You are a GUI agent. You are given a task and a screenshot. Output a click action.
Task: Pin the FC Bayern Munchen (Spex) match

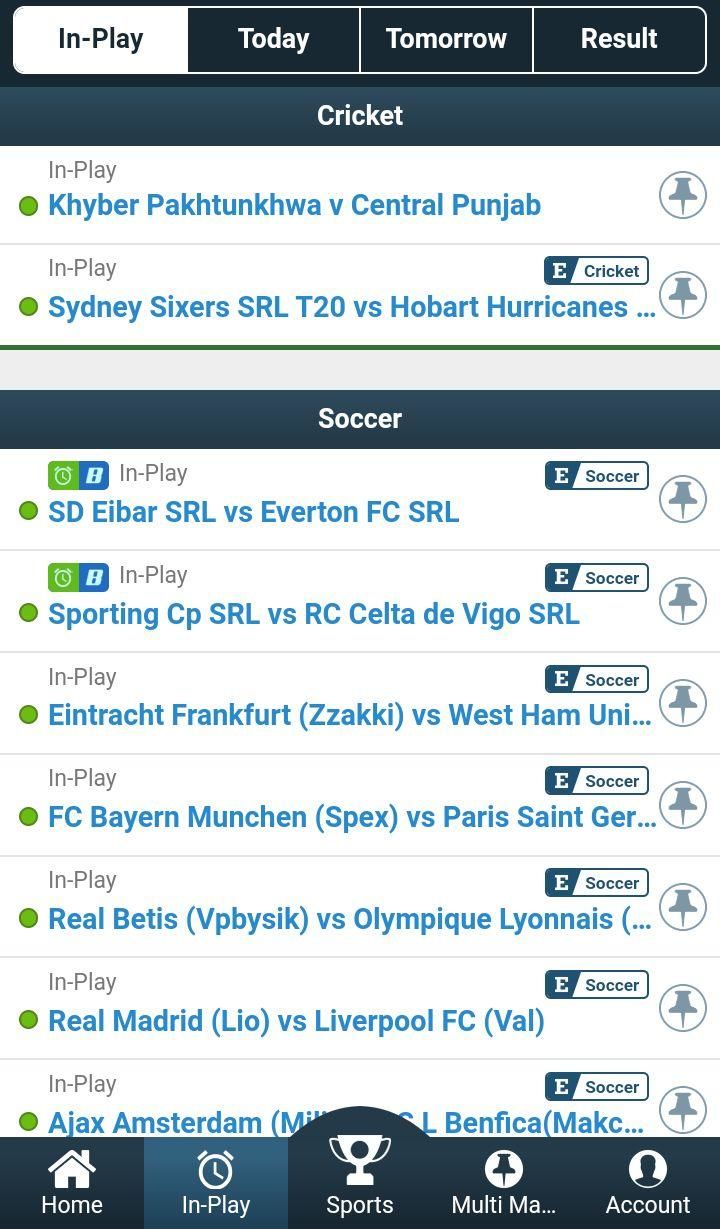tap(683, 804)
